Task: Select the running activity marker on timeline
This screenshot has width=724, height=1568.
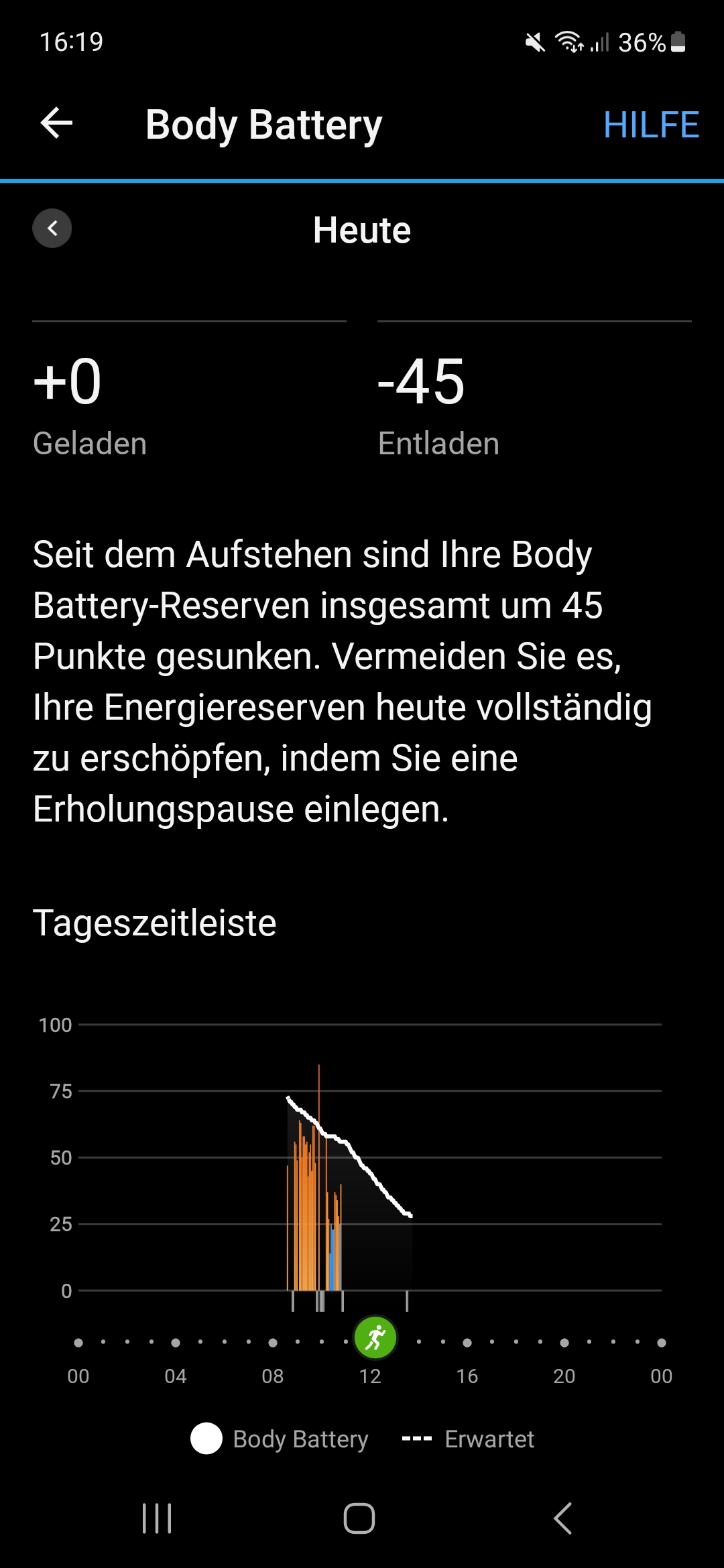Action: (375, 1337)
